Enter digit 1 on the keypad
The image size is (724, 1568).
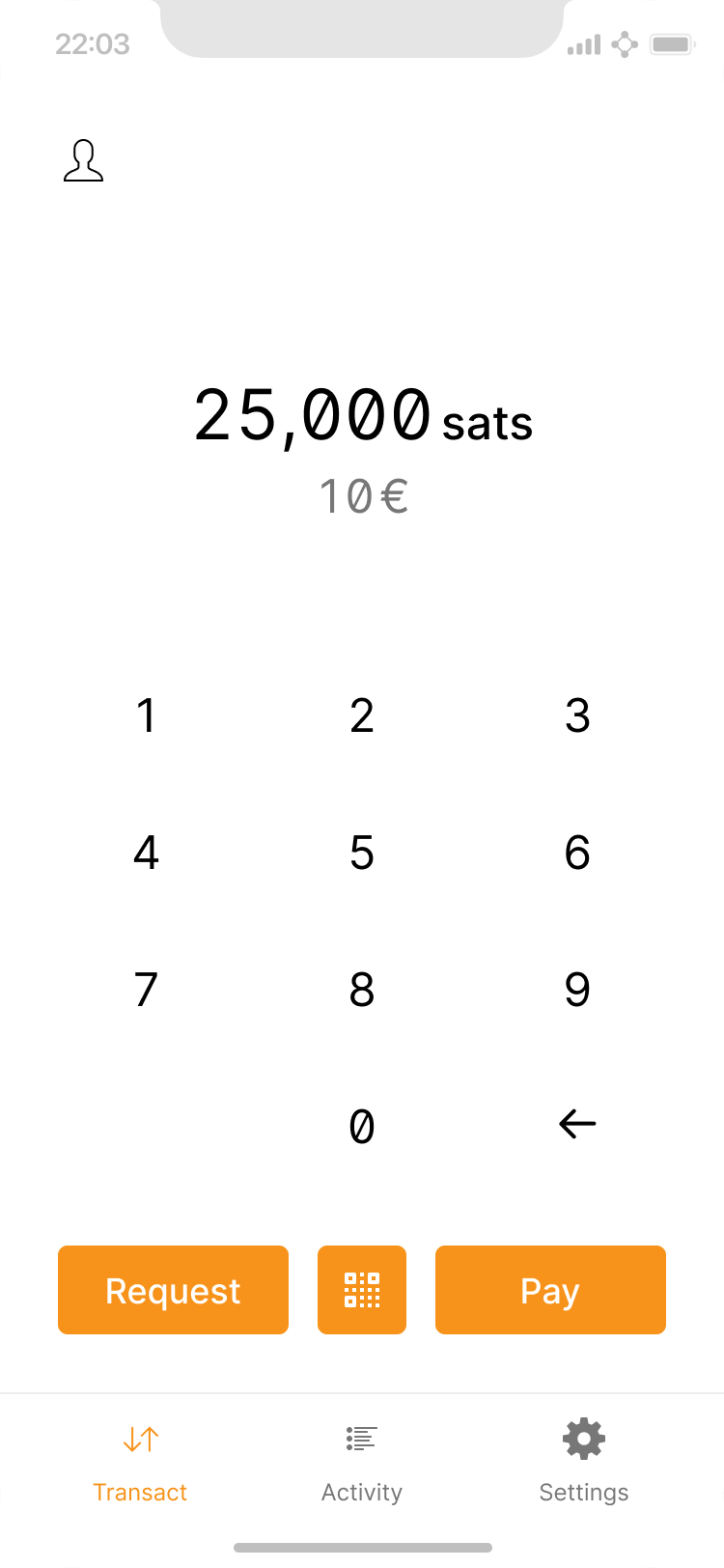(146, 715)
